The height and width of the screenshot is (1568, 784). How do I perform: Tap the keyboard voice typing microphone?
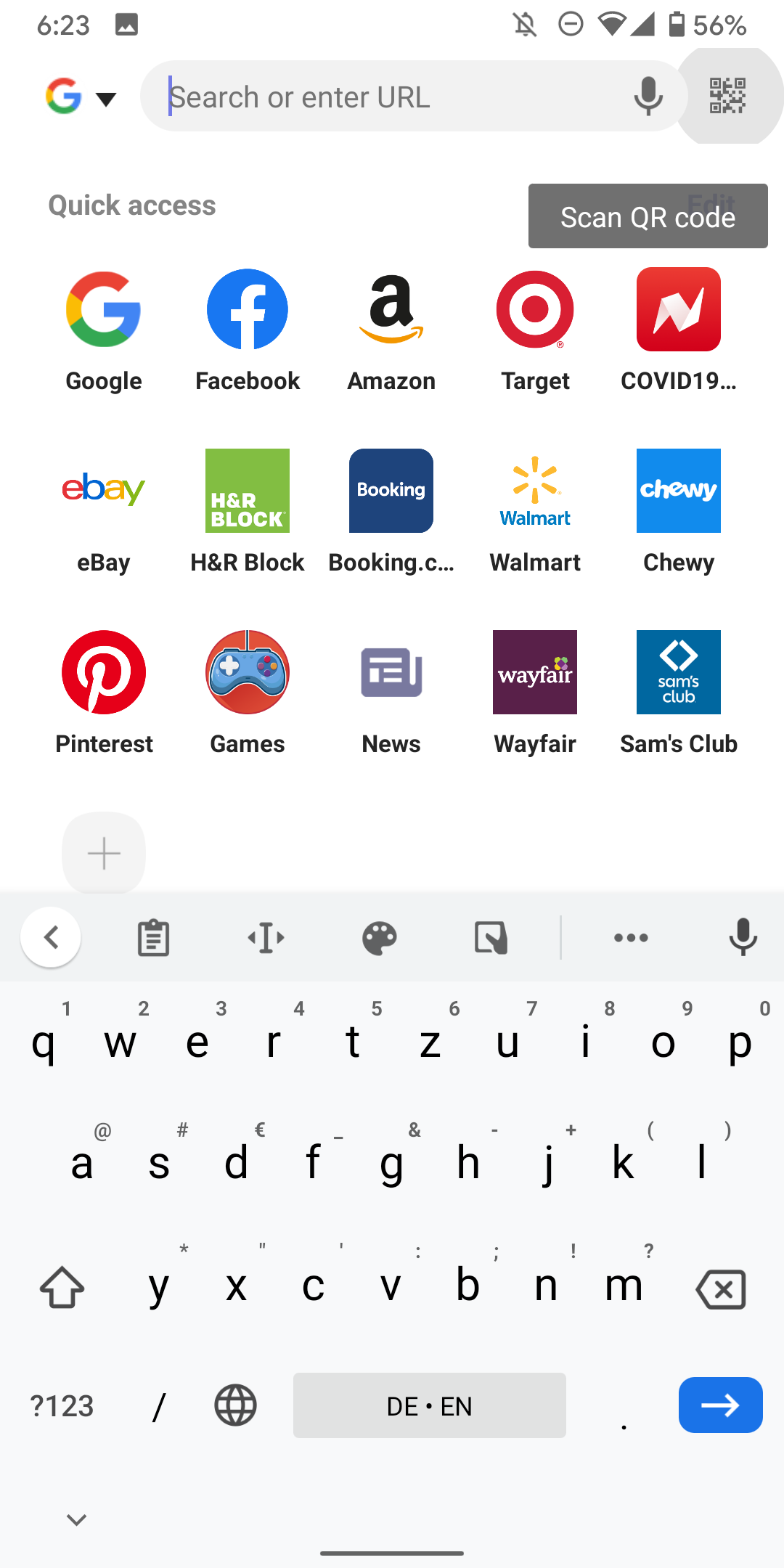click(743, 936)
